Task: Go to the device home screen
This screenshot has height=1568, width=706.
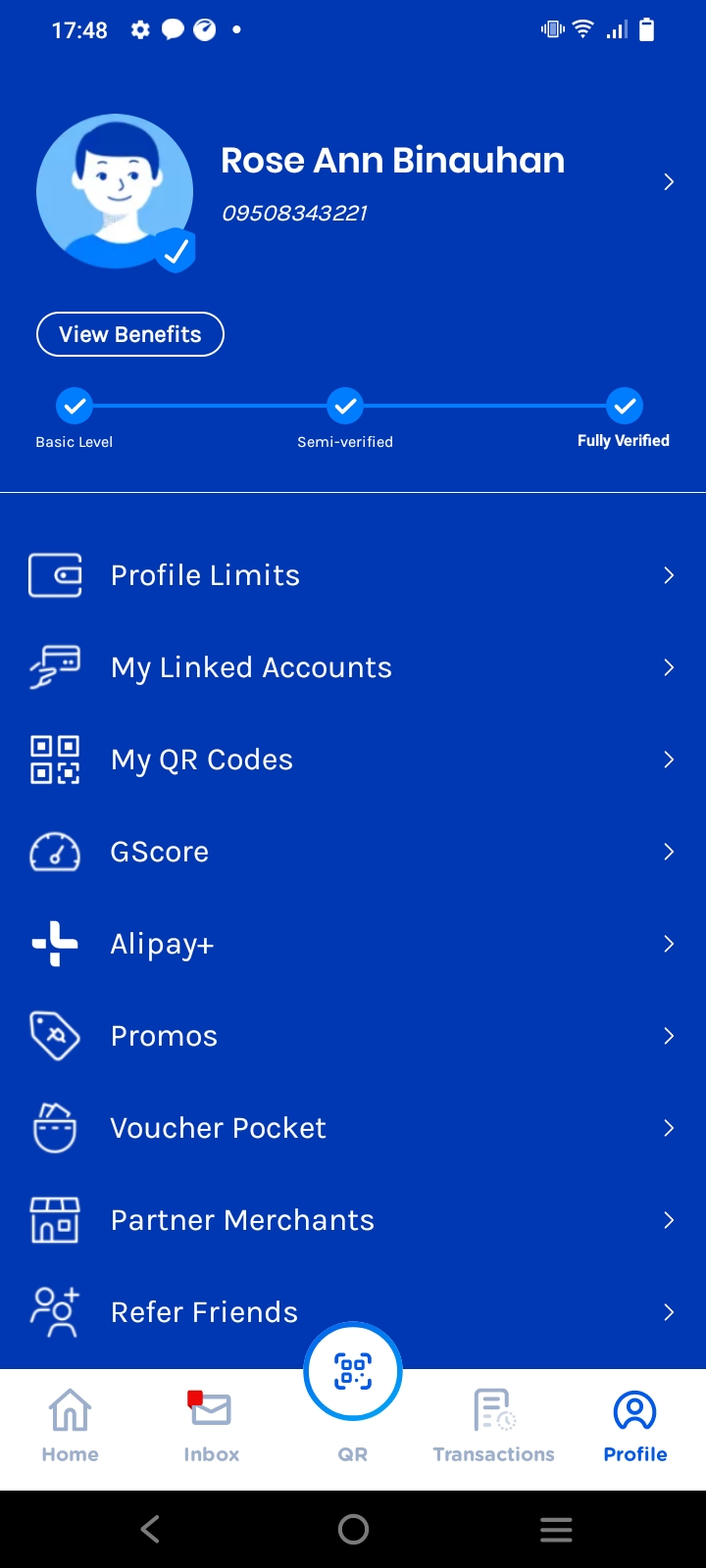Action: (353, 1529)
